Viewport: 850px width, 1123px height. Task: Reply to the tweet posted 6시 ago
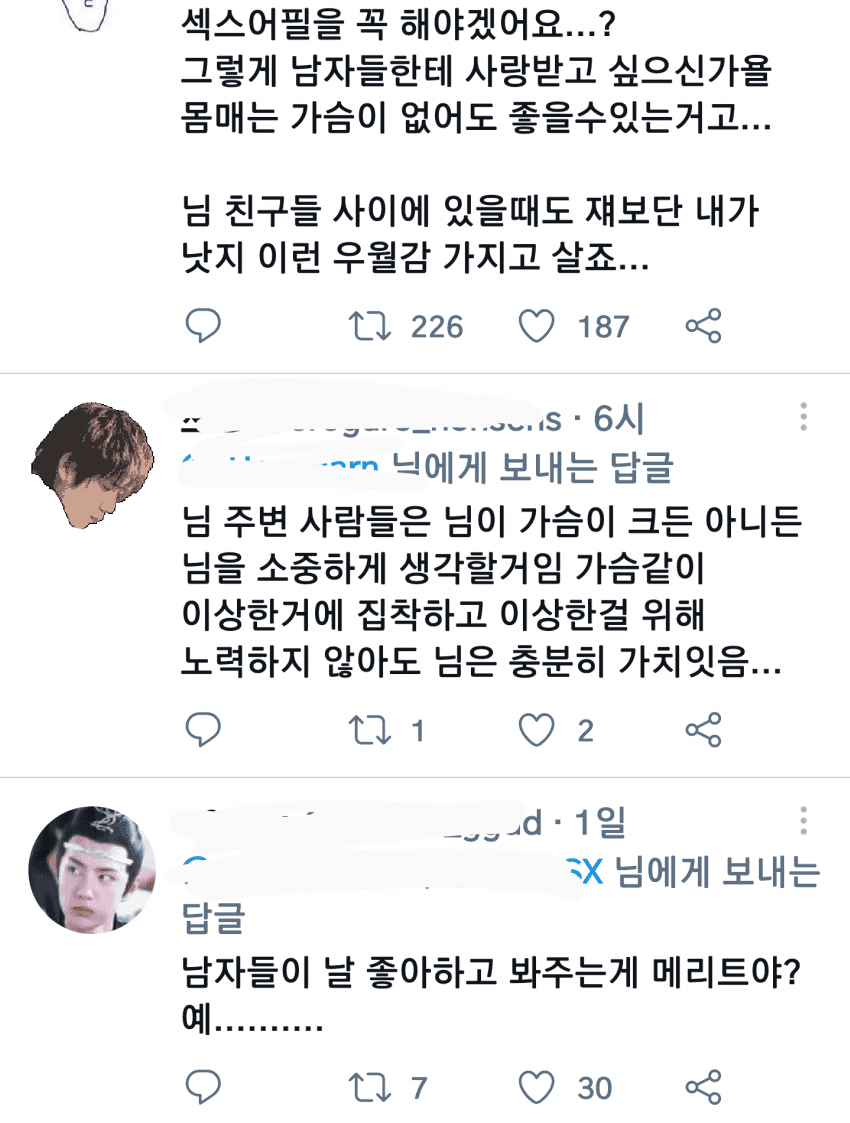tap(204, 729)
